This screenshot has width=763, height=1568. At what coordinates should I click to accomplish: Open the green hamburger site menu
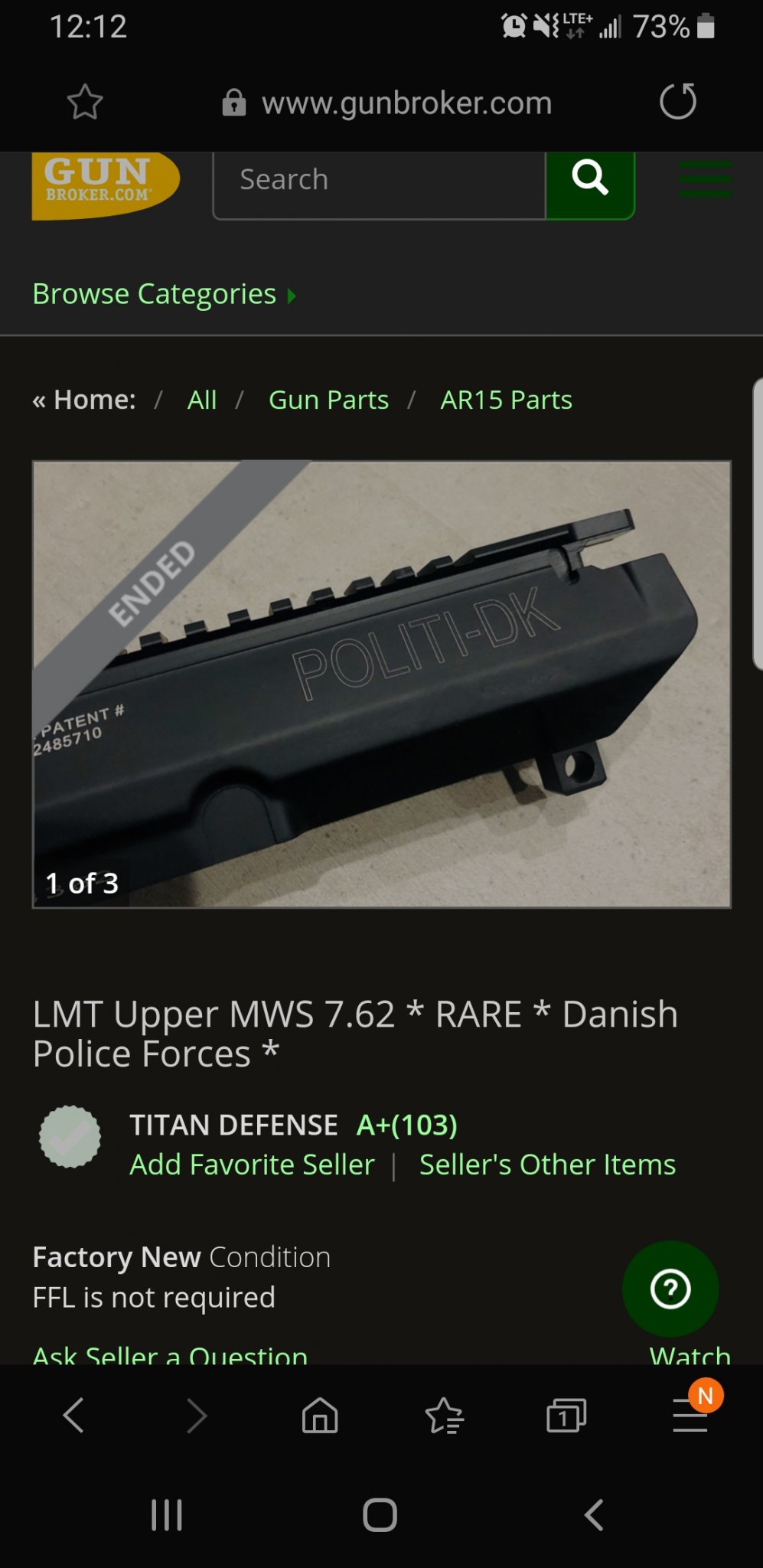click(704, 181)
